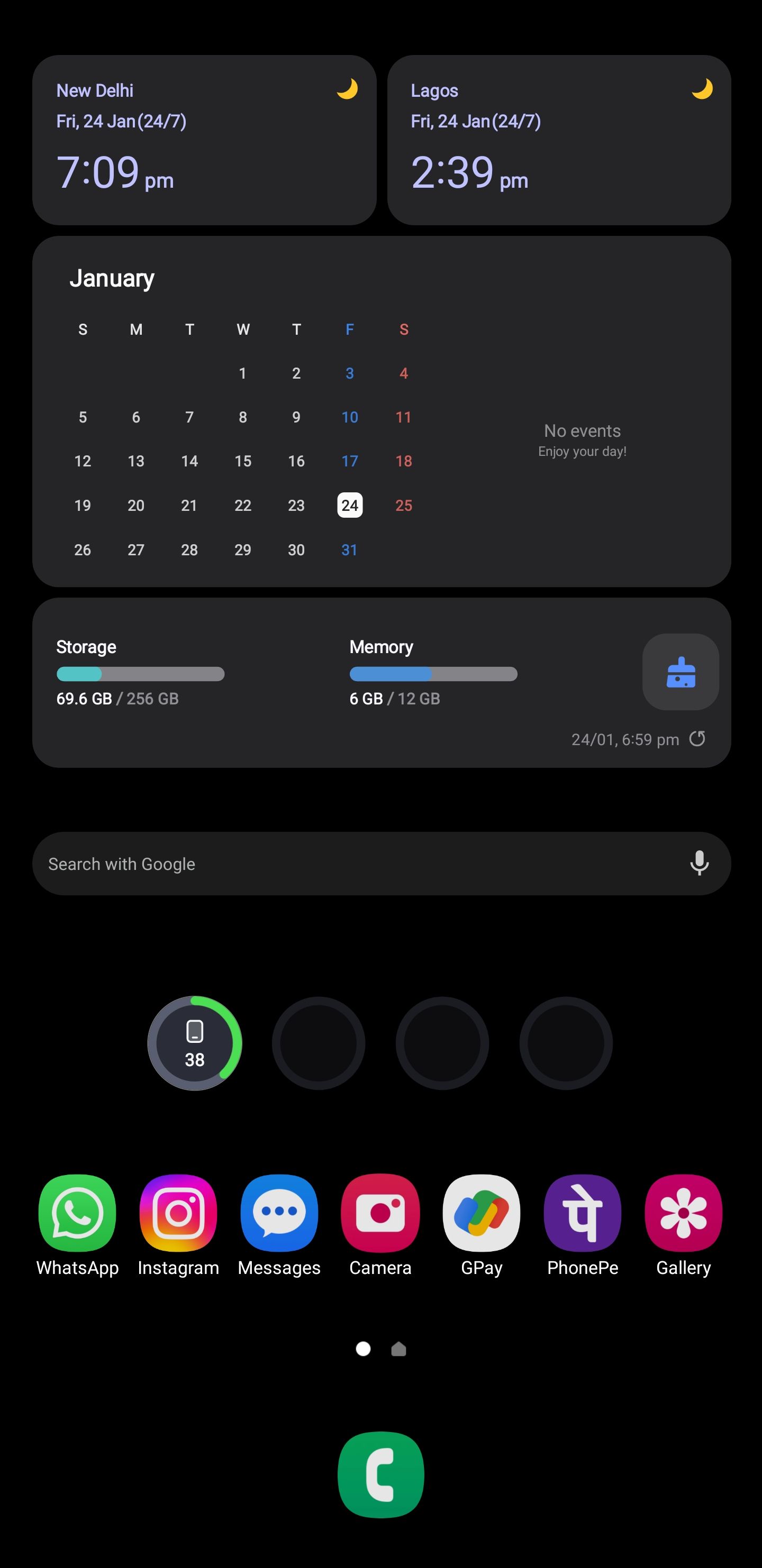The width and height of the screenshot is (762, 1568).
Task: Select January 24 on the calendar widget
Action: tap(349, 505)
